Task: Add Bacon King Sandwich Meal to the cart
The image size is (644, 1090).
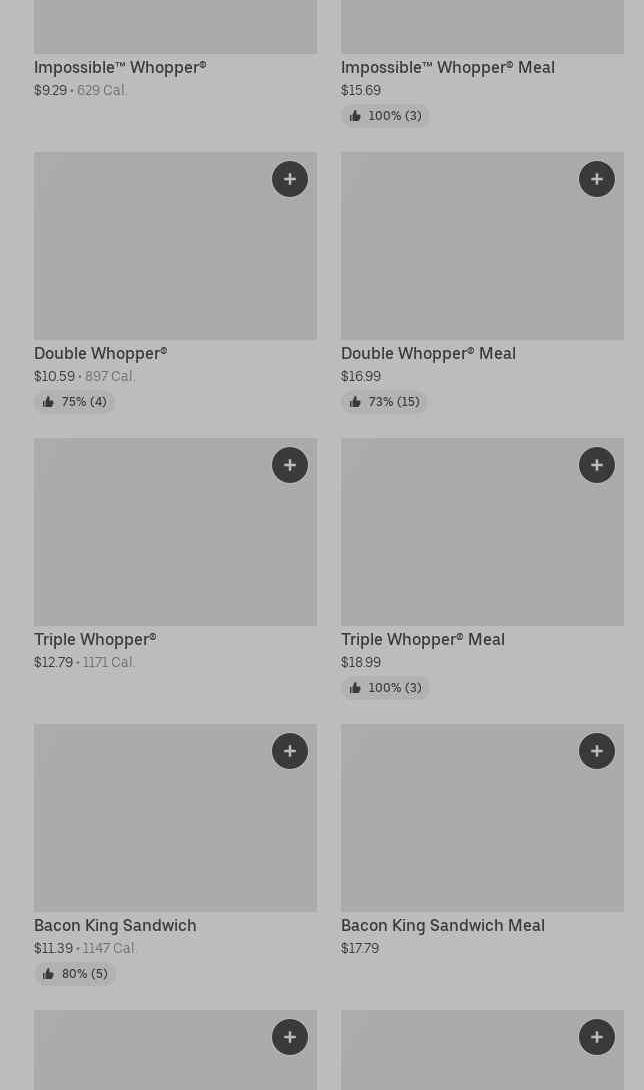Action: coord(597,751)
